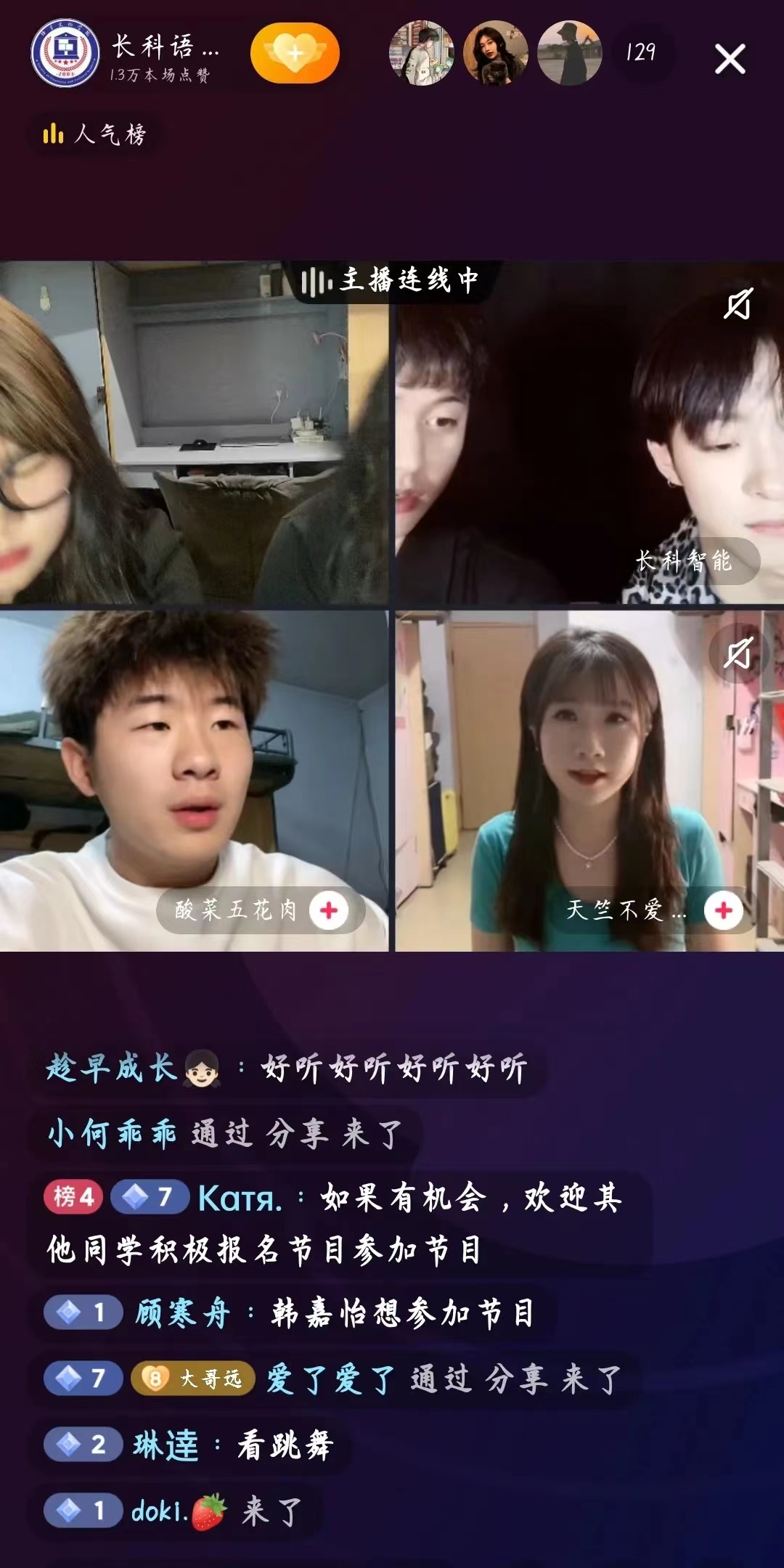Open commenter Катя.'s profile from chat
Viewport: 784px width, 1568px height.
click(240, 1198)
